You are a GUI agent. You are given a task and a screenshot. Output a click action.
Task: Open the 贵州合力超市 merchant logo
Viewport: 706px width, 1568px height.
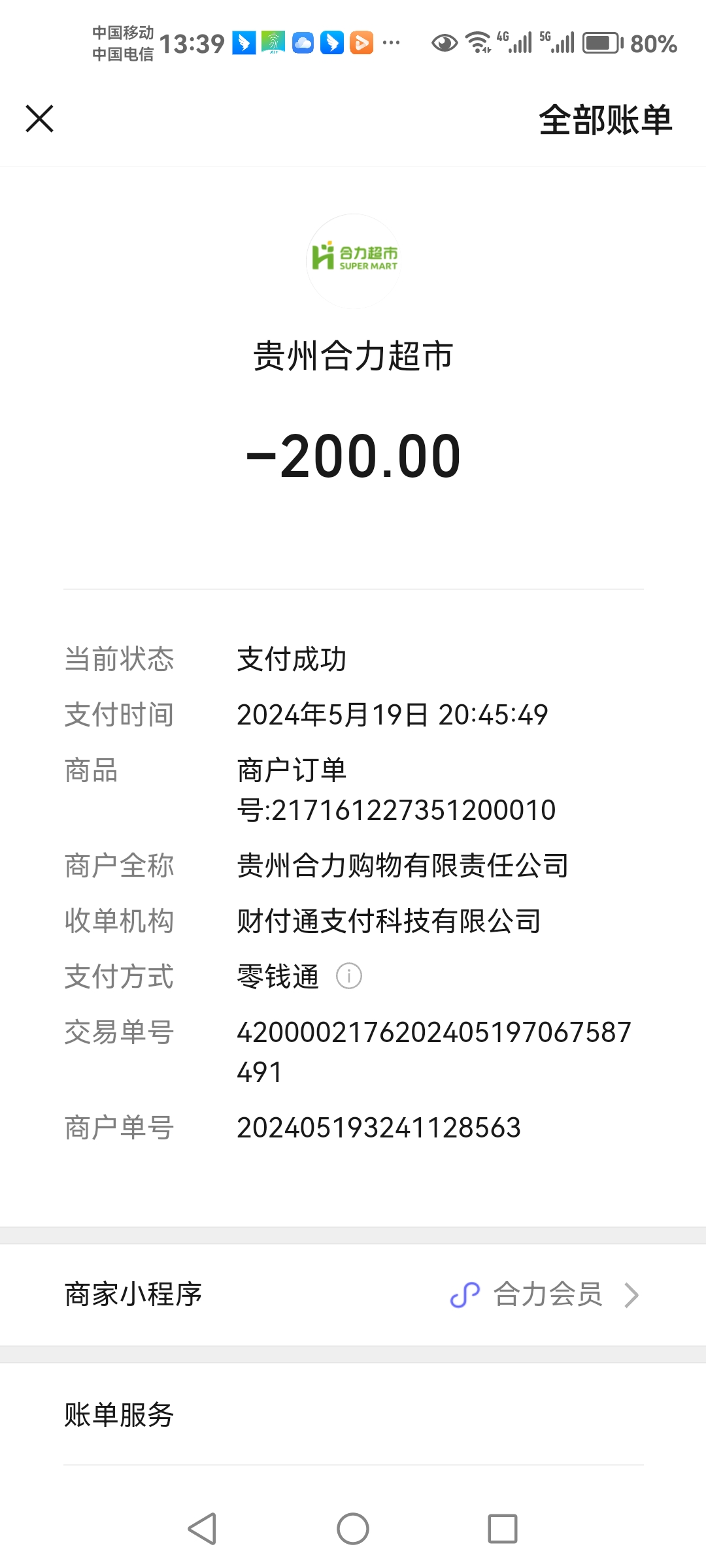point(354,261)
